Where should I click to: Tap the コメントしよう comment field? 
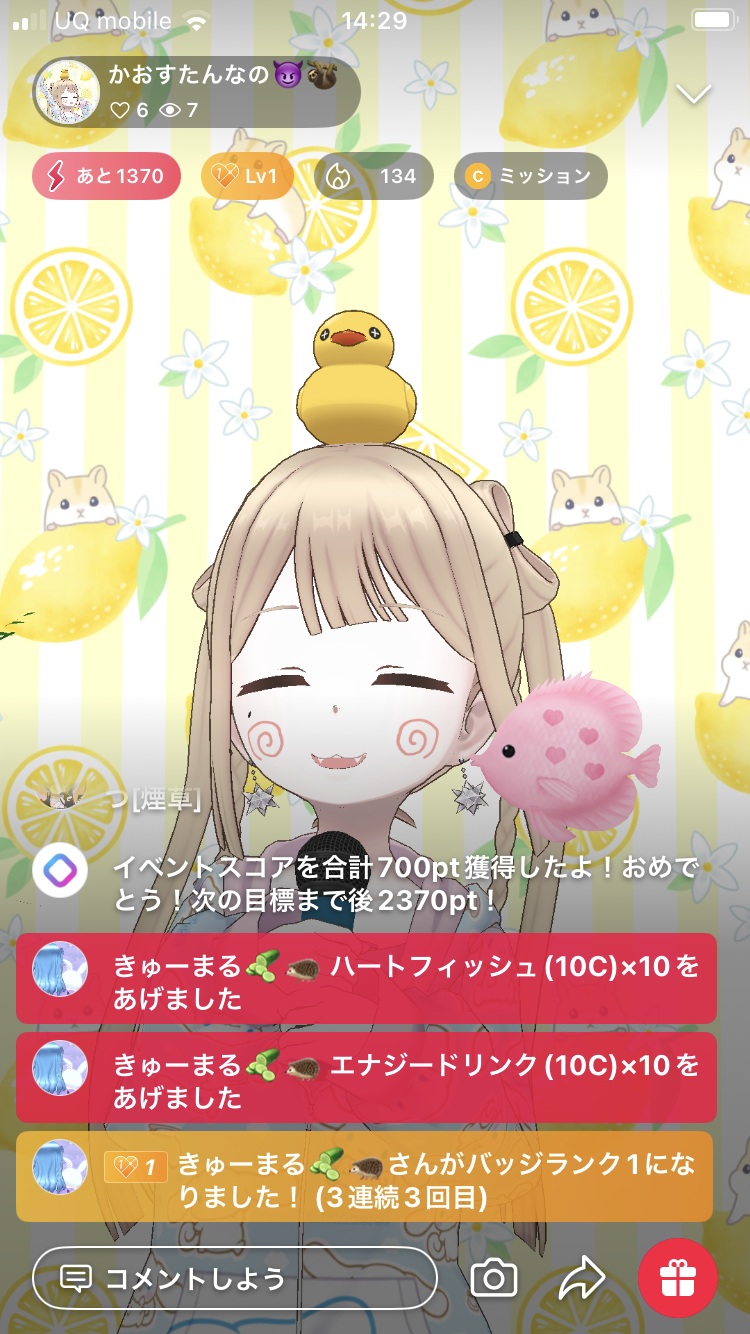235,1278
